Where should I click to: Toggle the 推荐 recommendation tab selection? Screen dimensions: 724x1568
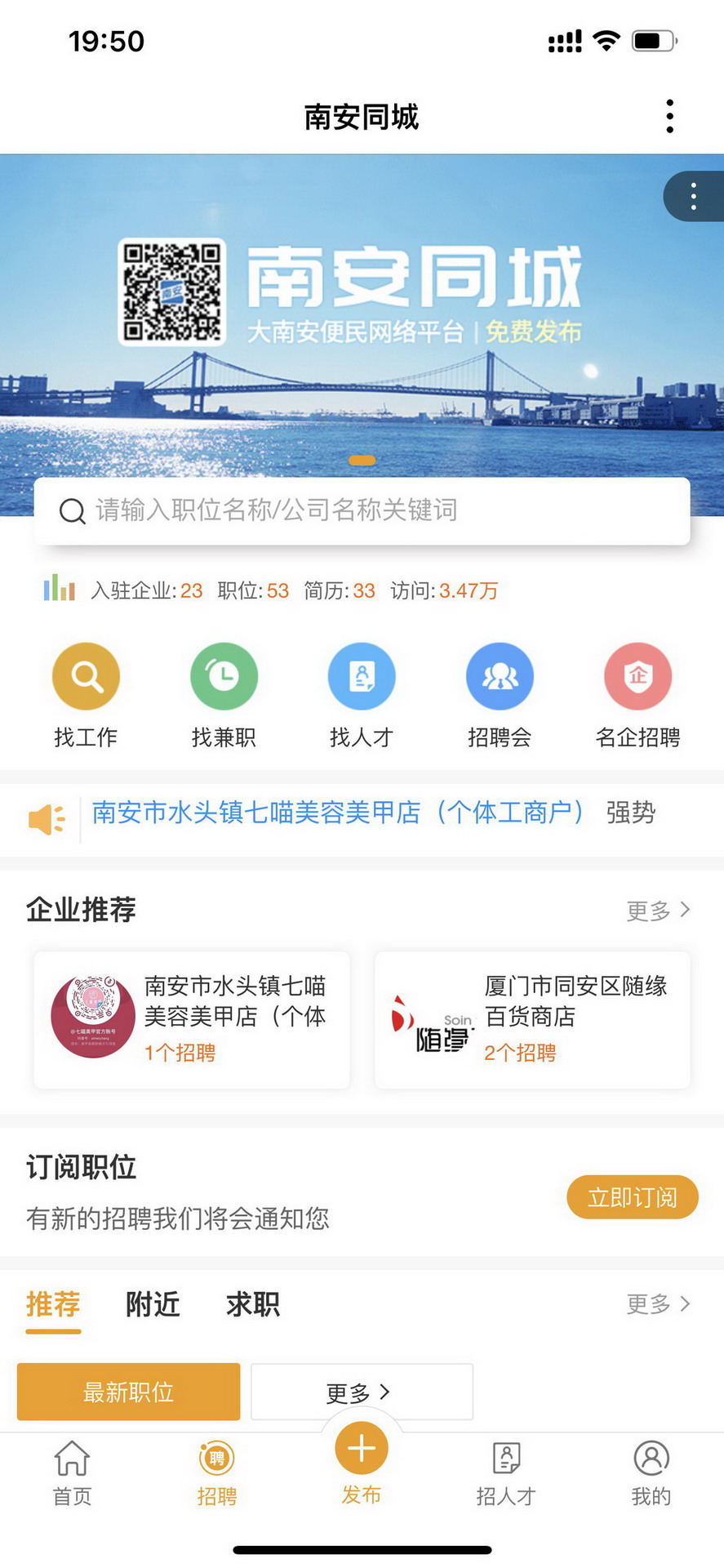pos(53,1304)
